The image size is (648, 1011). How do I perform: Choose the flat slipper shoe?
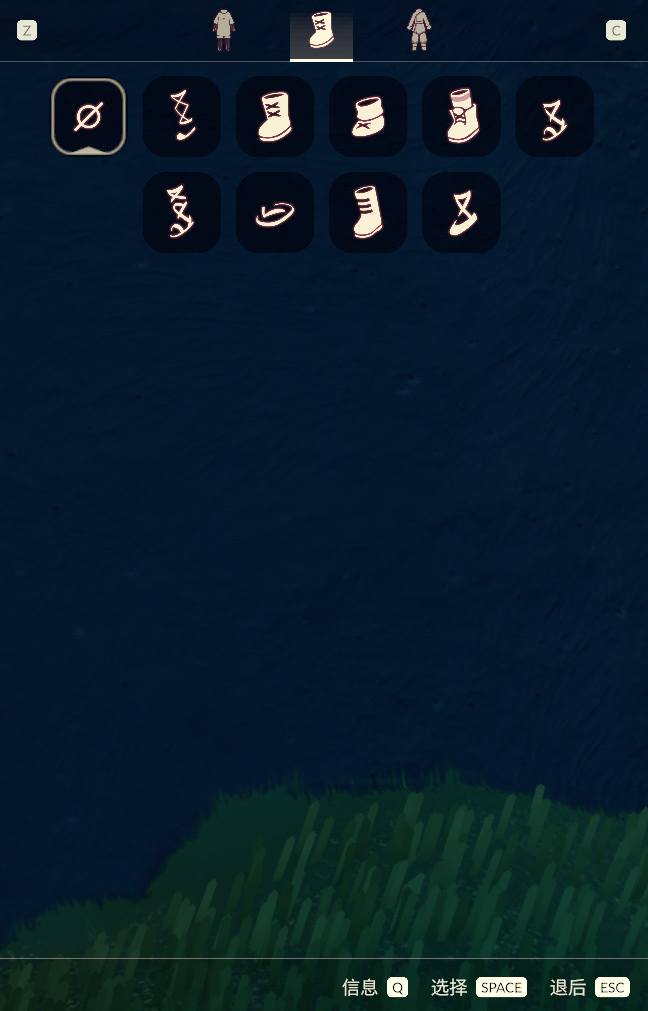[275, 213]
